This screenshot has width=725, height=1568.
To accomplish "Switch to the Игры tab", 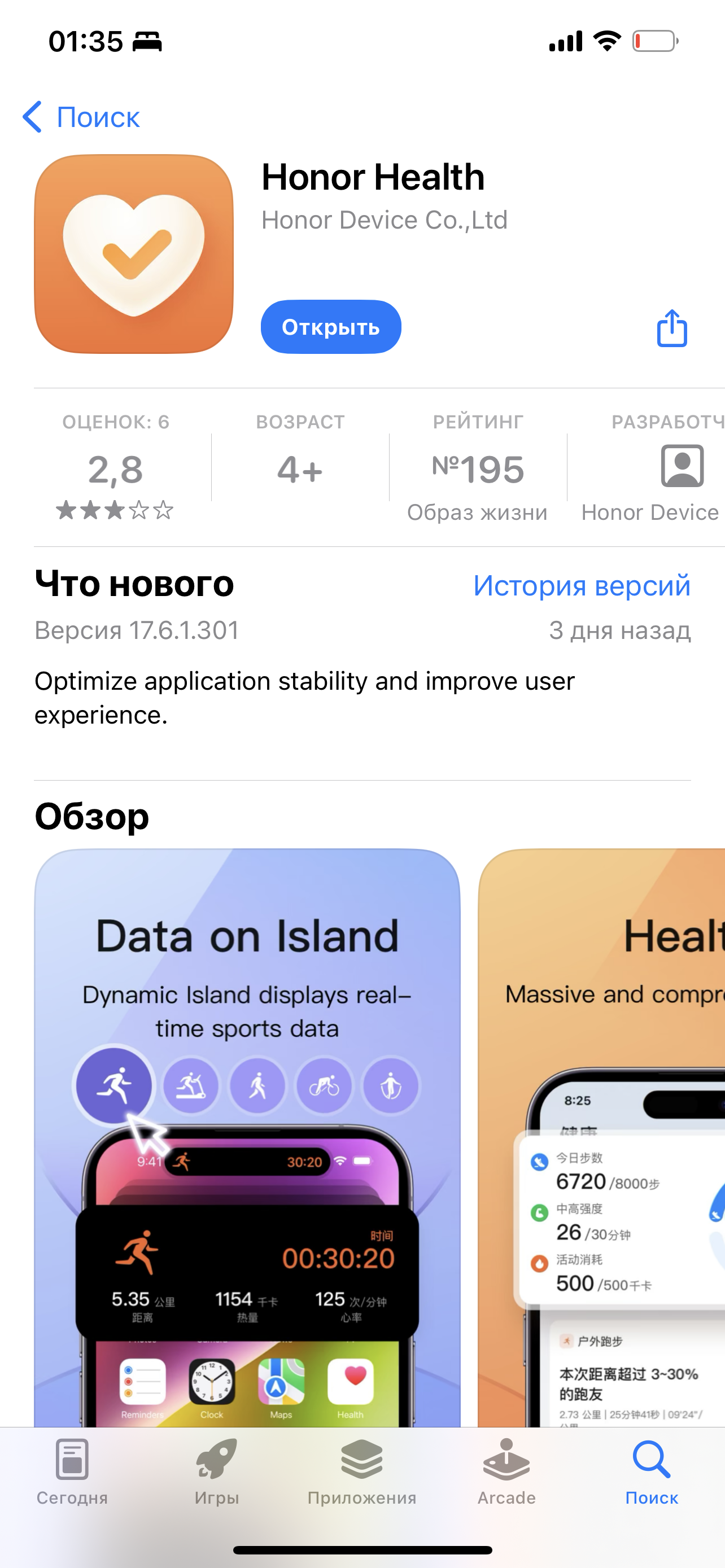I will 217,1472.
